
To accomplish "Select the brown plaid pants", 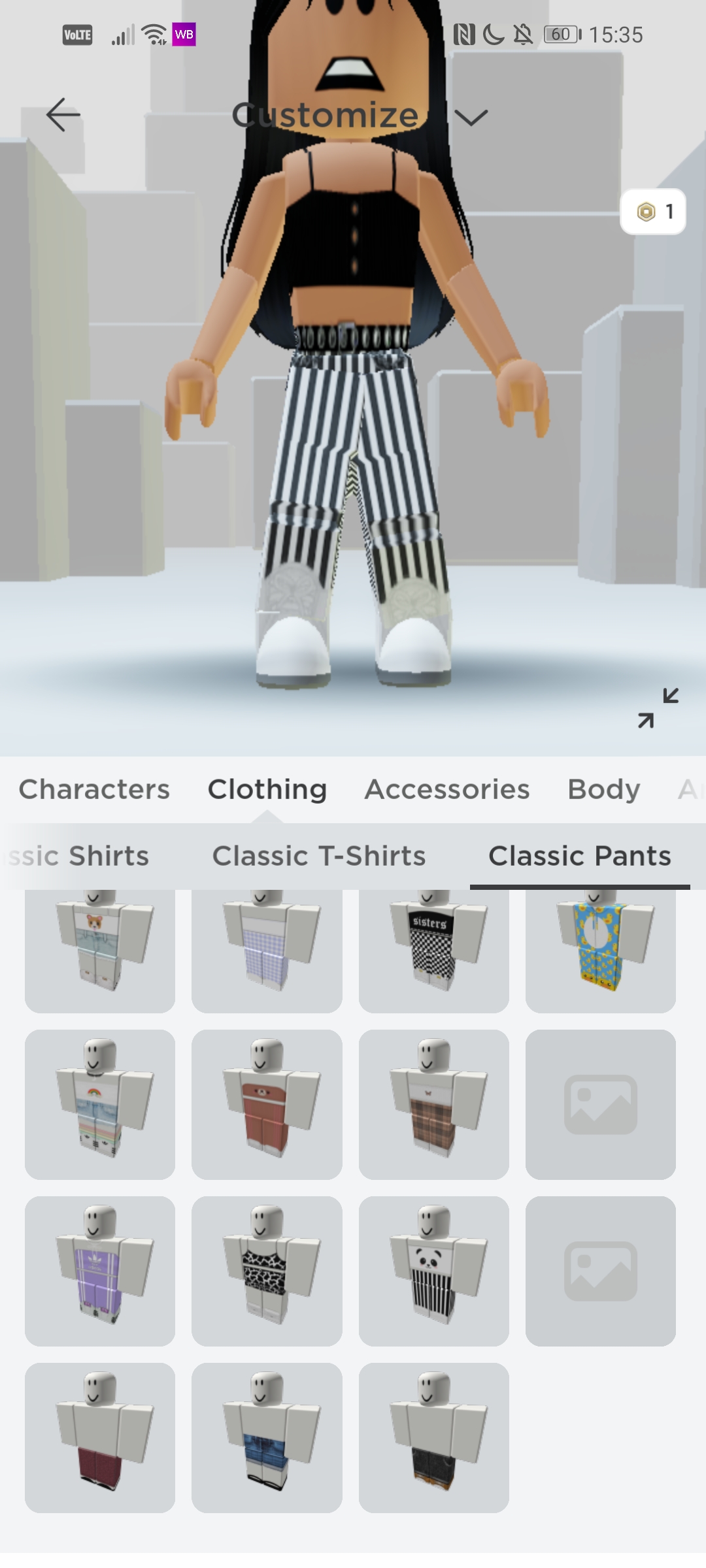I will tap(433, 1104).
